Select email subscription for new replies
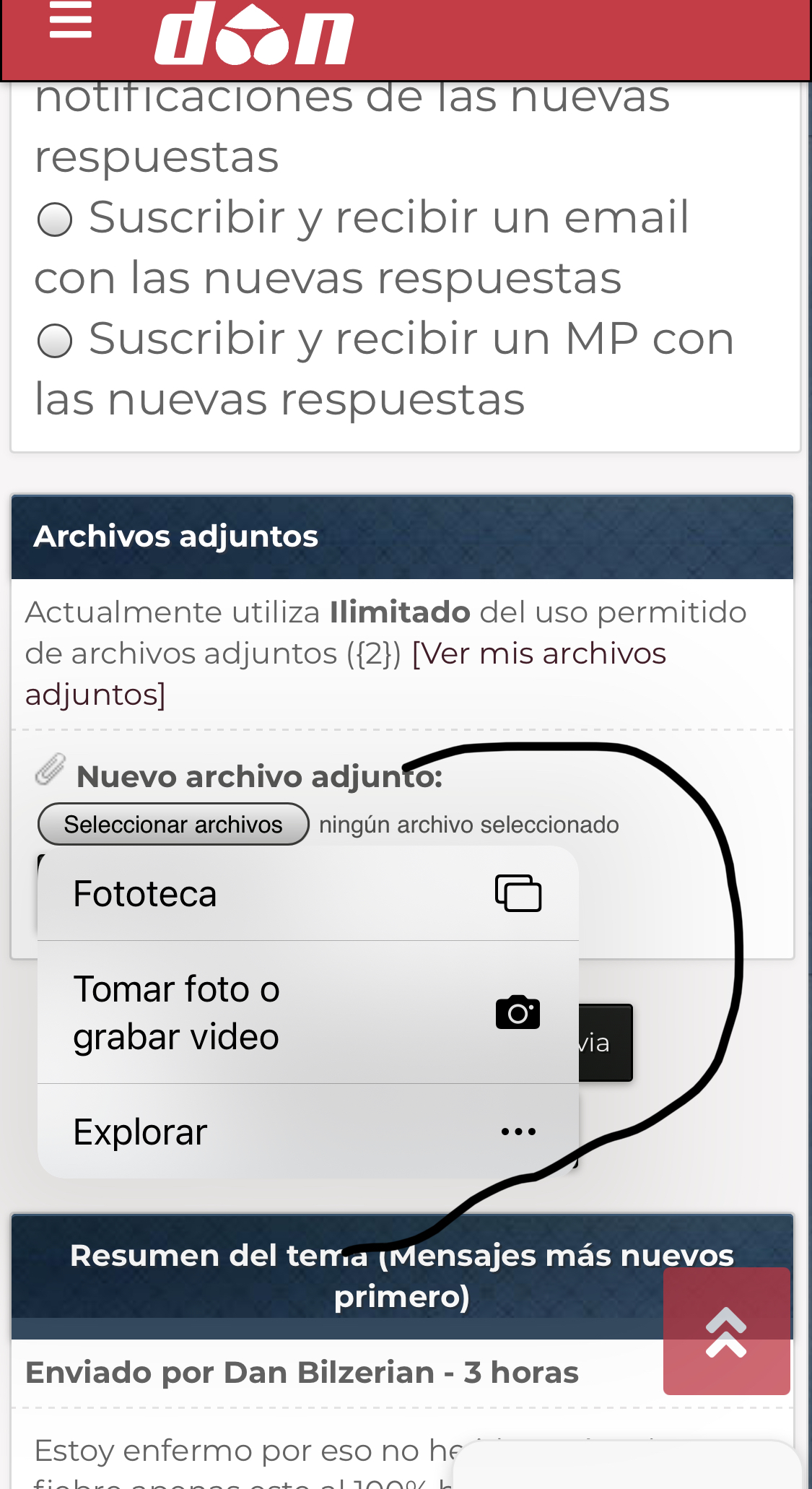Image resolution: width=812 pixels, height=1489 pixels. [55, 220]
